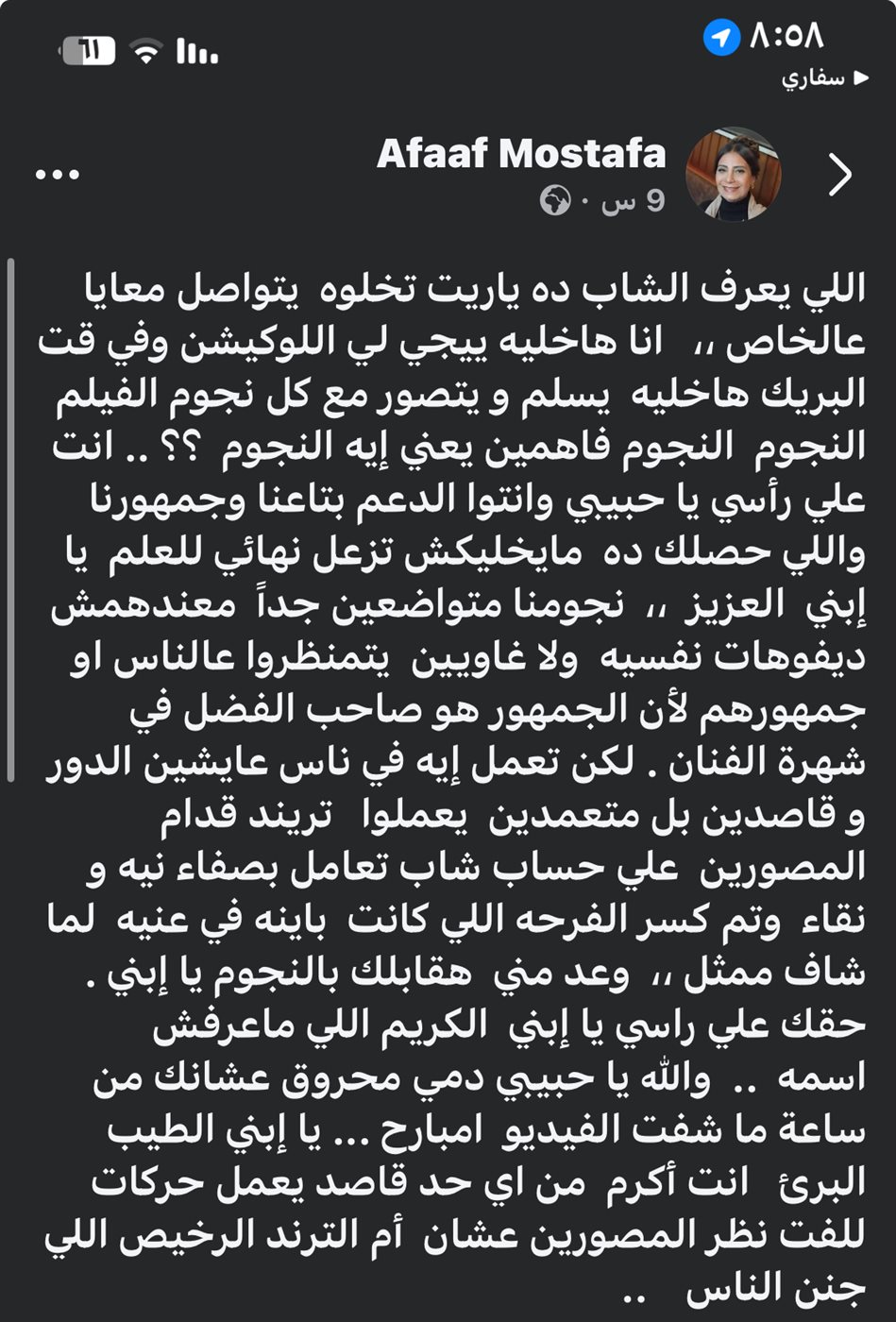
Task: Open the three-dot post options menu
Action: 57,175
